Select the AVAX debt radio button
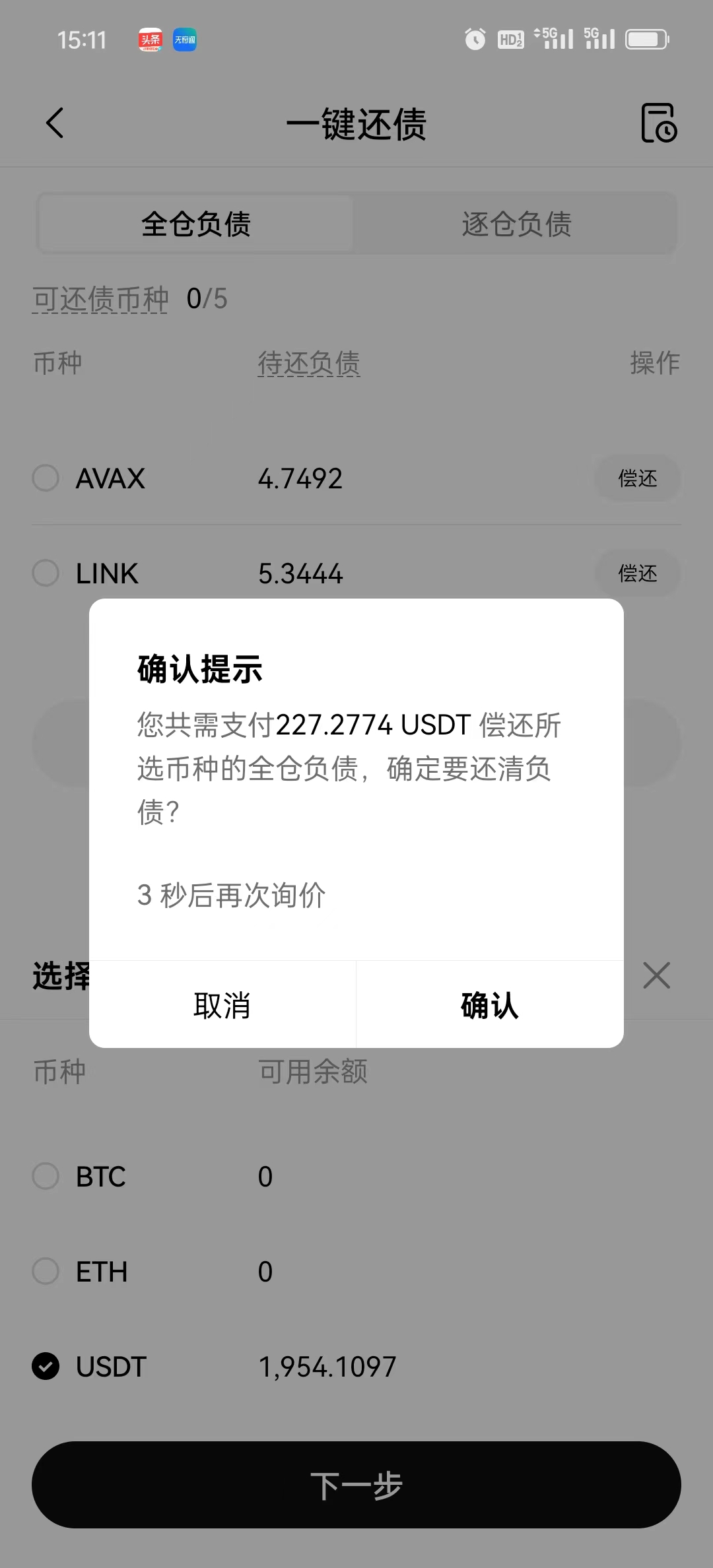The image size is (713, 1568). 46,478
